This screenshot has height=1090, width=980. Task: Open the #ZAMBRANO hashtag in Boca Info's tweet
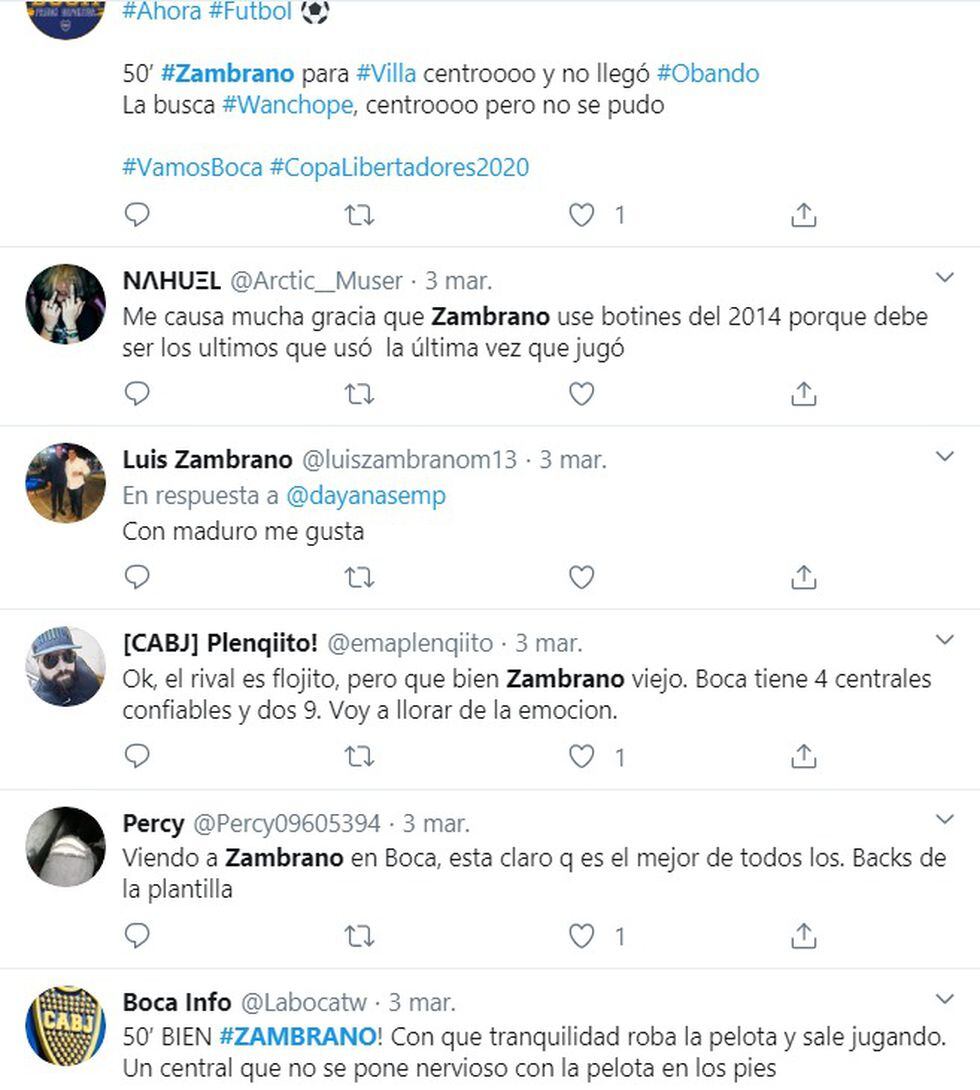(x=299, y=1036)
